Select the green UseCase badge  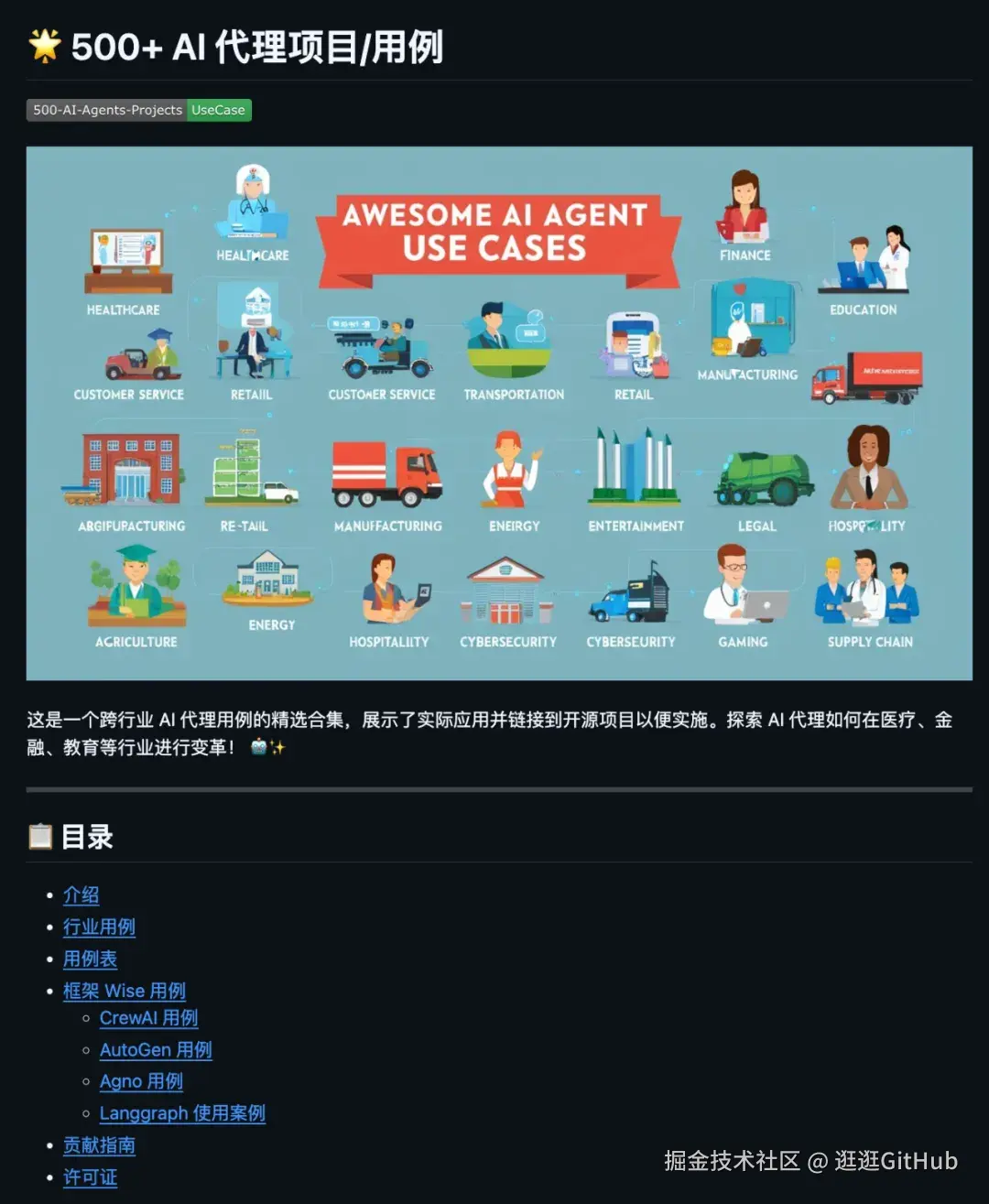[x=219, y=110]
